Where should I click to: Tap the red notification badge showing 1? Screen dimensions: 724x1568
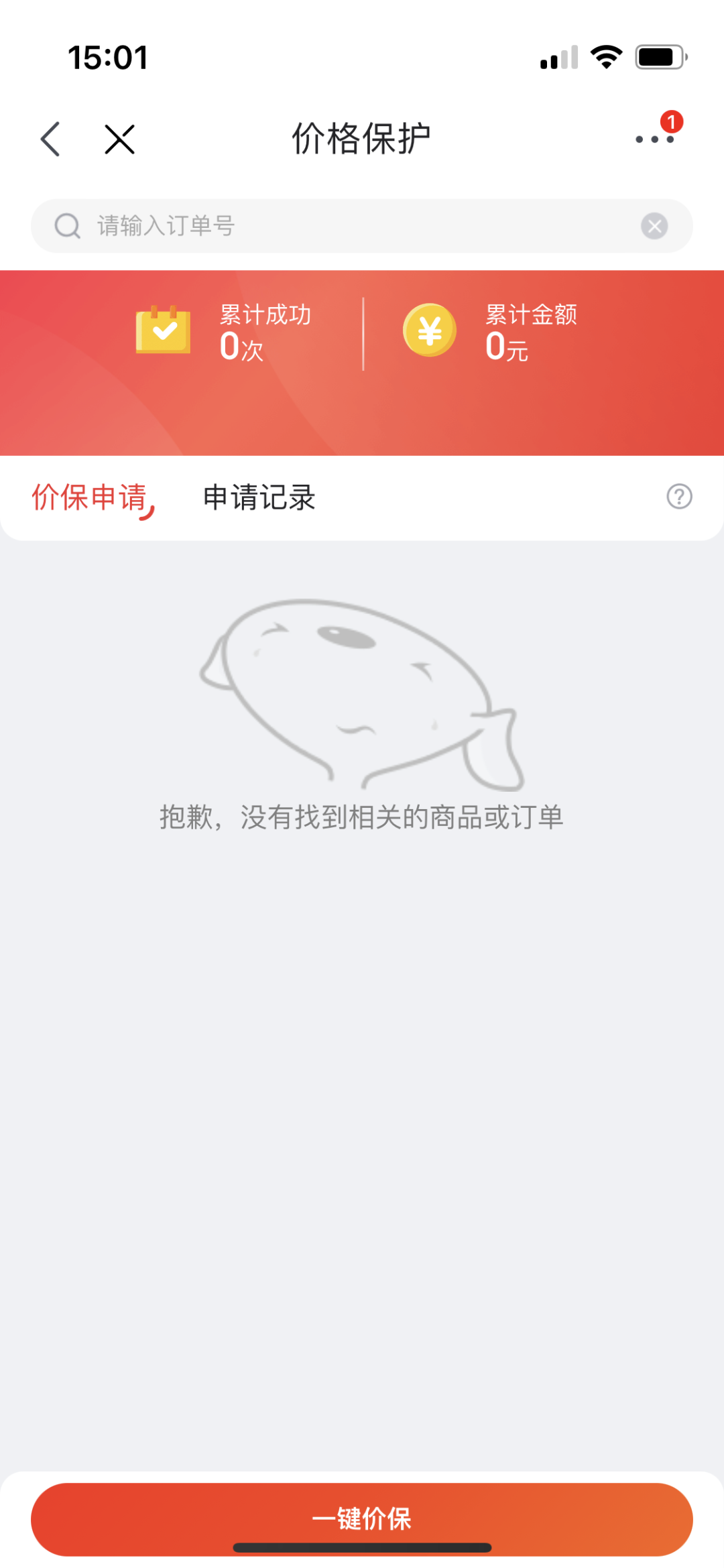point(672,121)
